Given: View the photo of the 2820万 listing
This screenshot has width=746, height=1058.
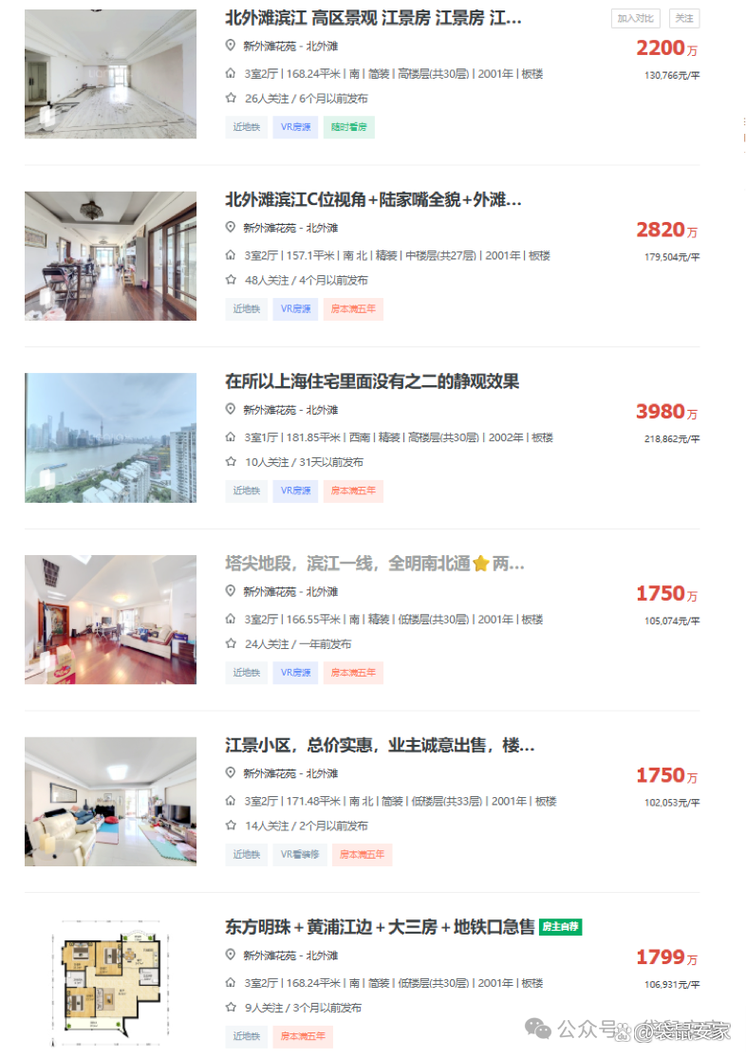Looking at the screenshot, I should coord(110,256).
